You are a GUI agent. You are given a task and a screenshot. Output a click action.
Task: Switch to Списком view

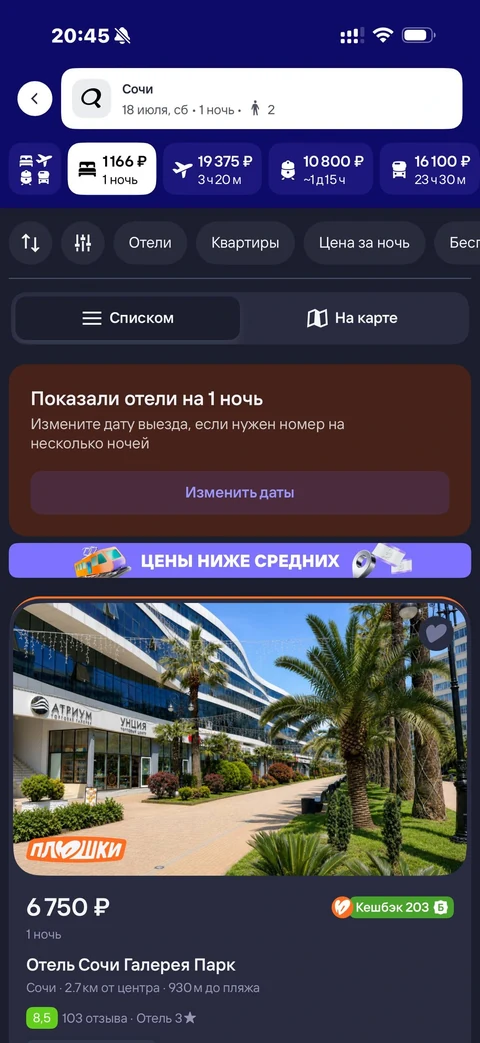click(x=128, y=318)
